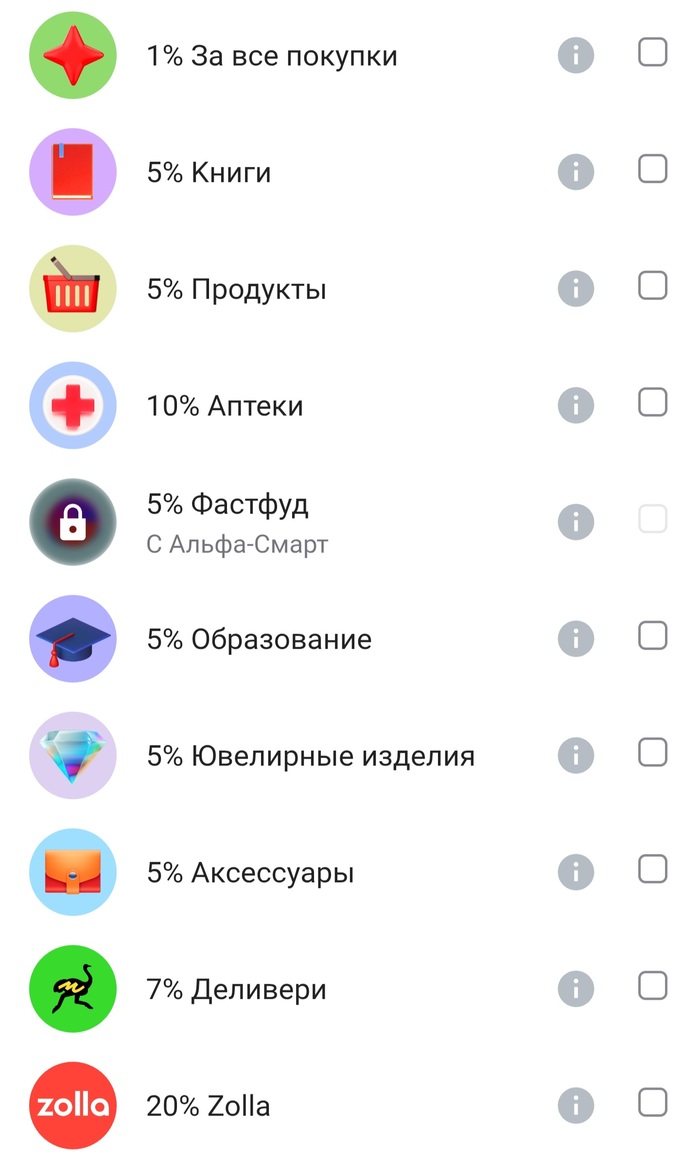
Task: Open info for 5% Ювелирные изделия
Action: pyautogui.click(x=576, y=755)
